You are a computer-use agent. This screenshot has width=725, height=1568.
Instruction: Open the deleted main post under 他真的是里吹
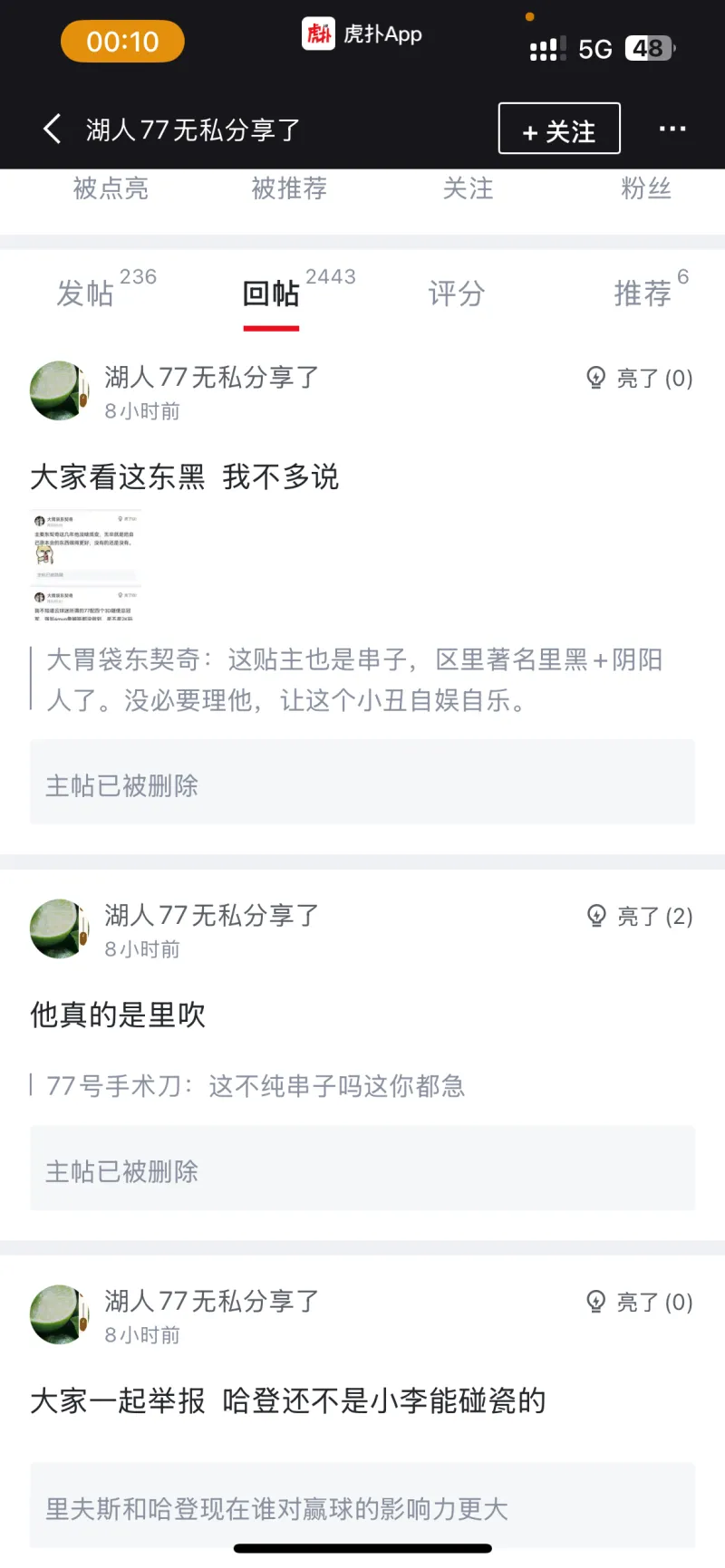pyautogui.click(x=362, y=1170)
